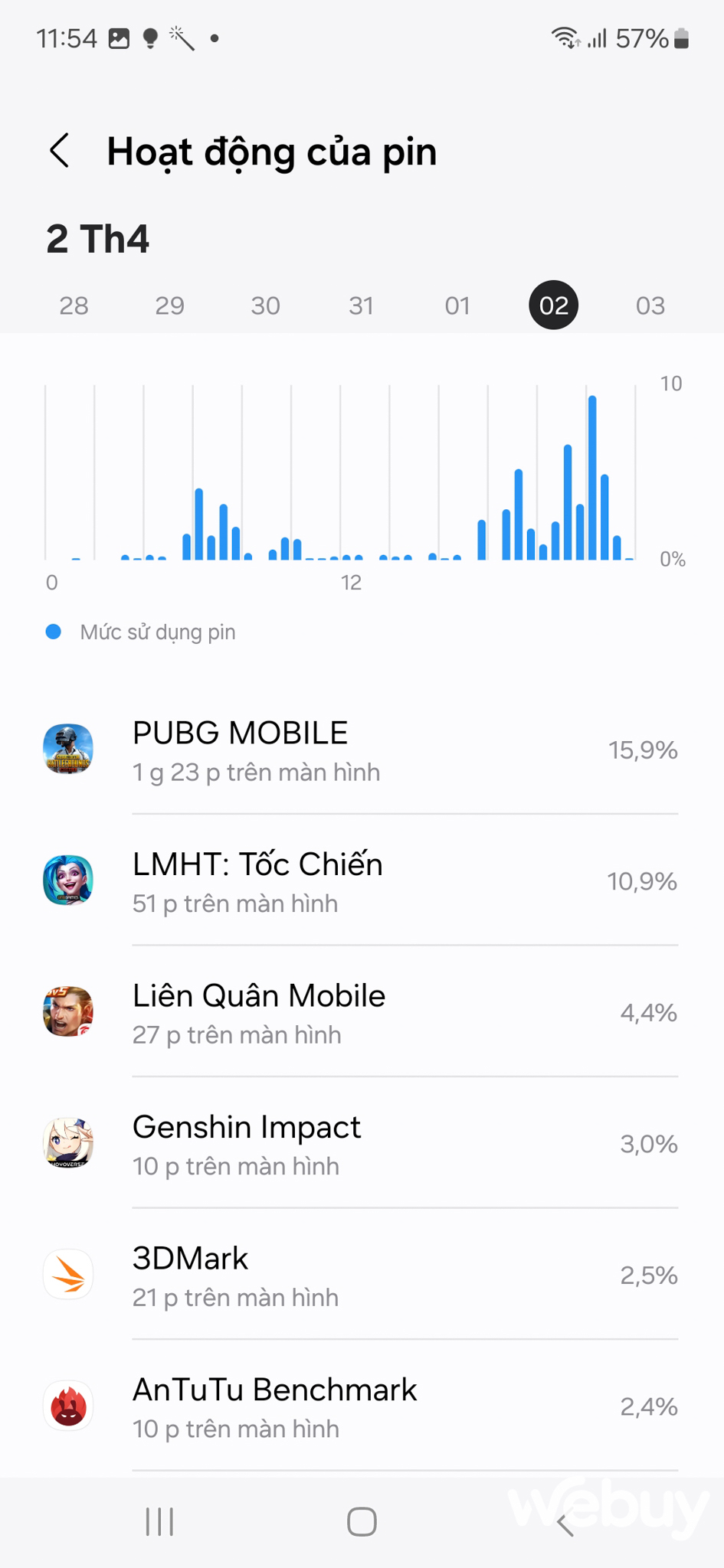The width and height of the screenshot is (724, 1568).
Task: Tap the tallest blue bar in the chart
Action: pos(591,475)
